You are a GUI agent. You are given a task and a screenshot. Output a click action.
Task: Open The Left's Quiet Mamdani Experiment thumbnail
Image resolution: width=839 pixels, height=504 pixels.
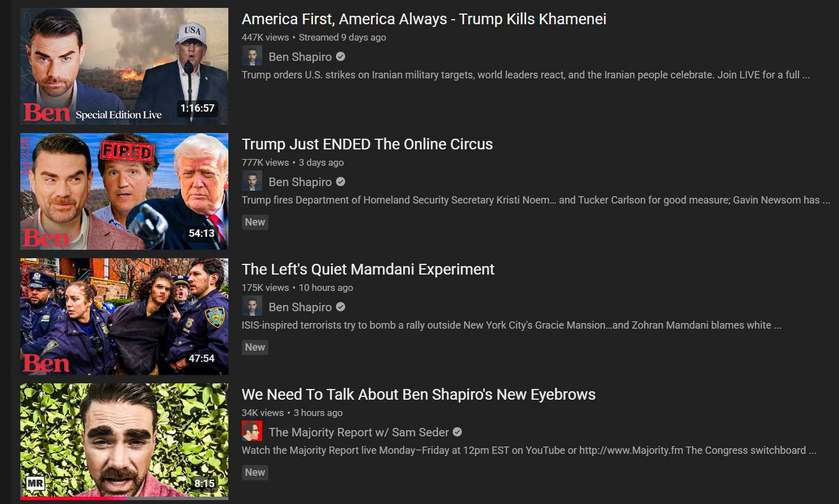(124, 316)
